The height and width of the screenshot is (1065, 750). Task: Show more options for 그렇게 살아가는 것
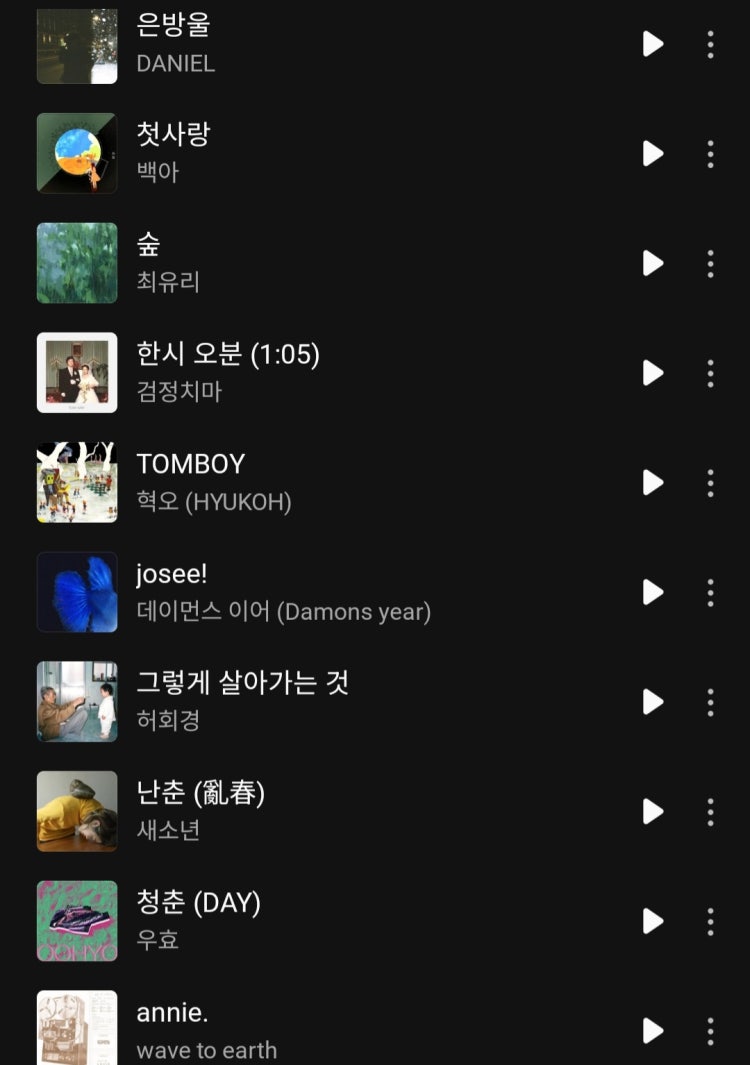click(x=710, y=702)
